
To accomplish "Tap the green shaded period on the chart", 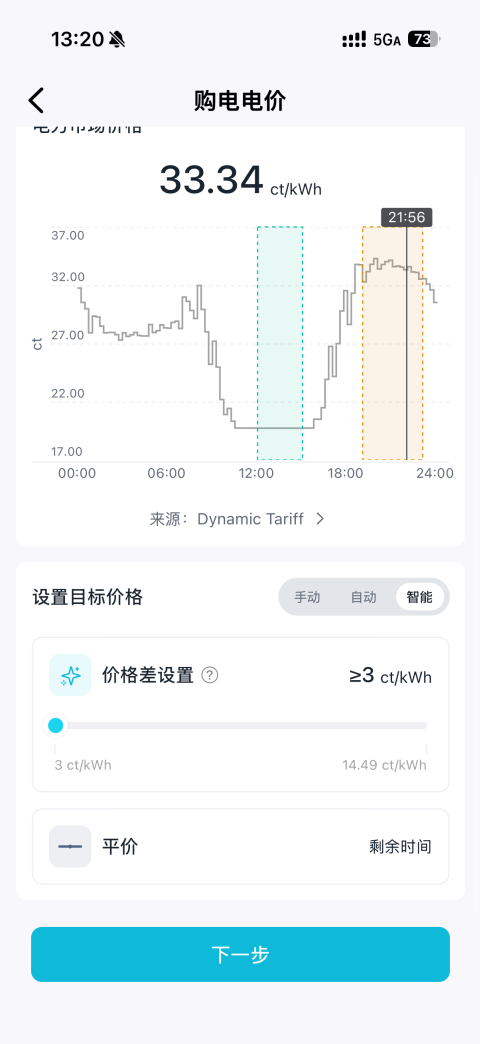I will pyautogui.click(x=280, y=343).
